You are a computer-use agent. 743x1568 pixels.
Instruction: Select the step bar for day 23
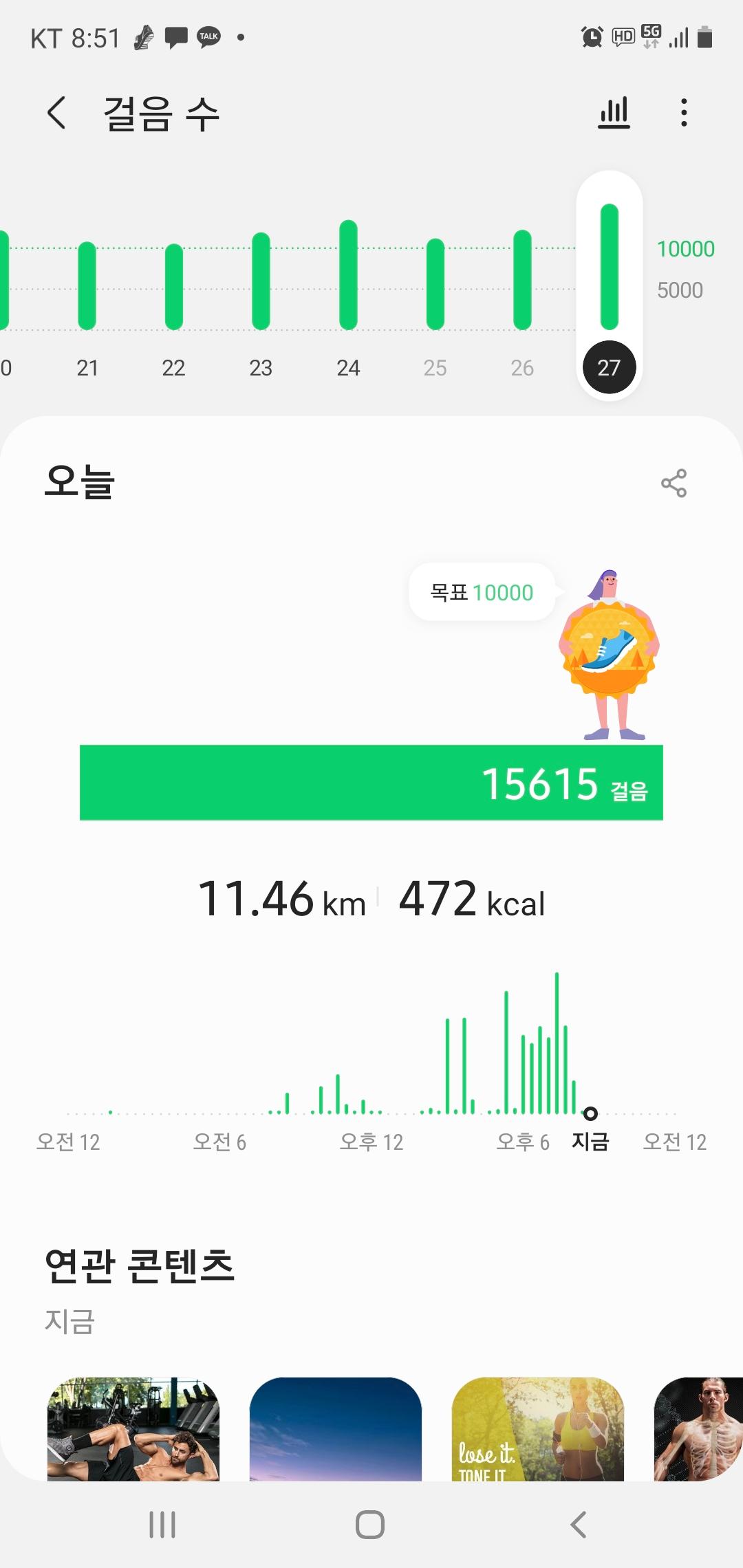click(x=261, y=282)
